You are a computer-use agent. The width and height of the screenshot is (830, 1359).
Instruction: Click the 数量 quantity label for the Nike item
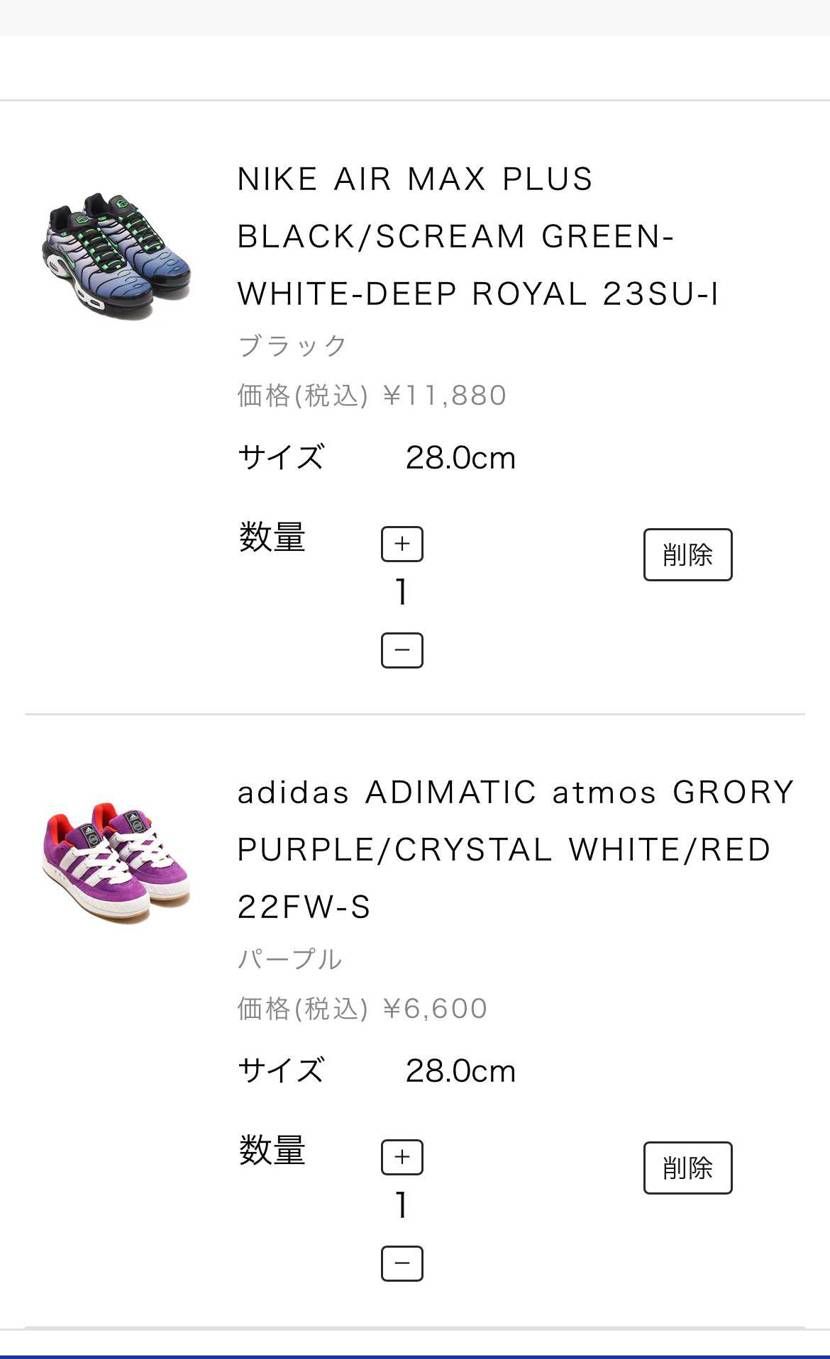pyautogui.click(x=272, y=539)
